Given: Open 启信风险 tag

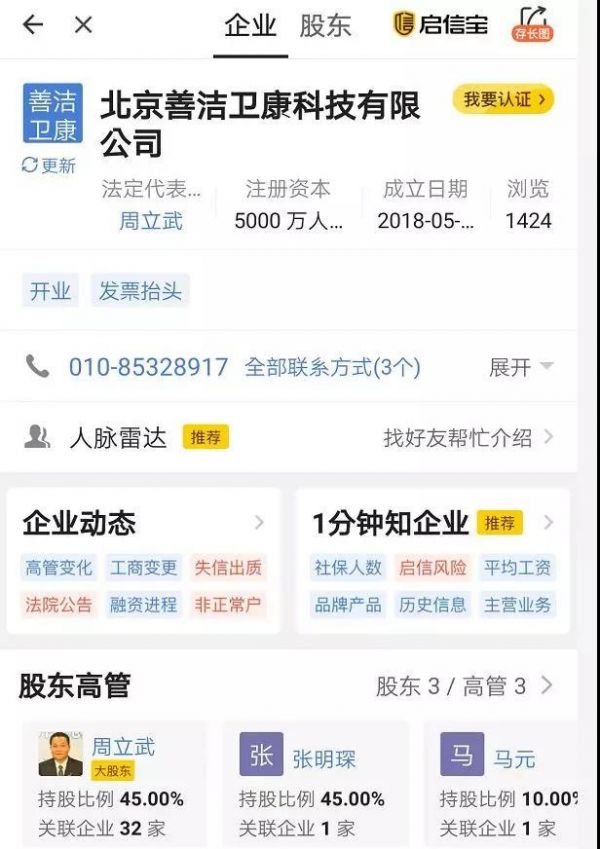Looking at the screenshot, I should pyautogui.click(x=433, y=568).
